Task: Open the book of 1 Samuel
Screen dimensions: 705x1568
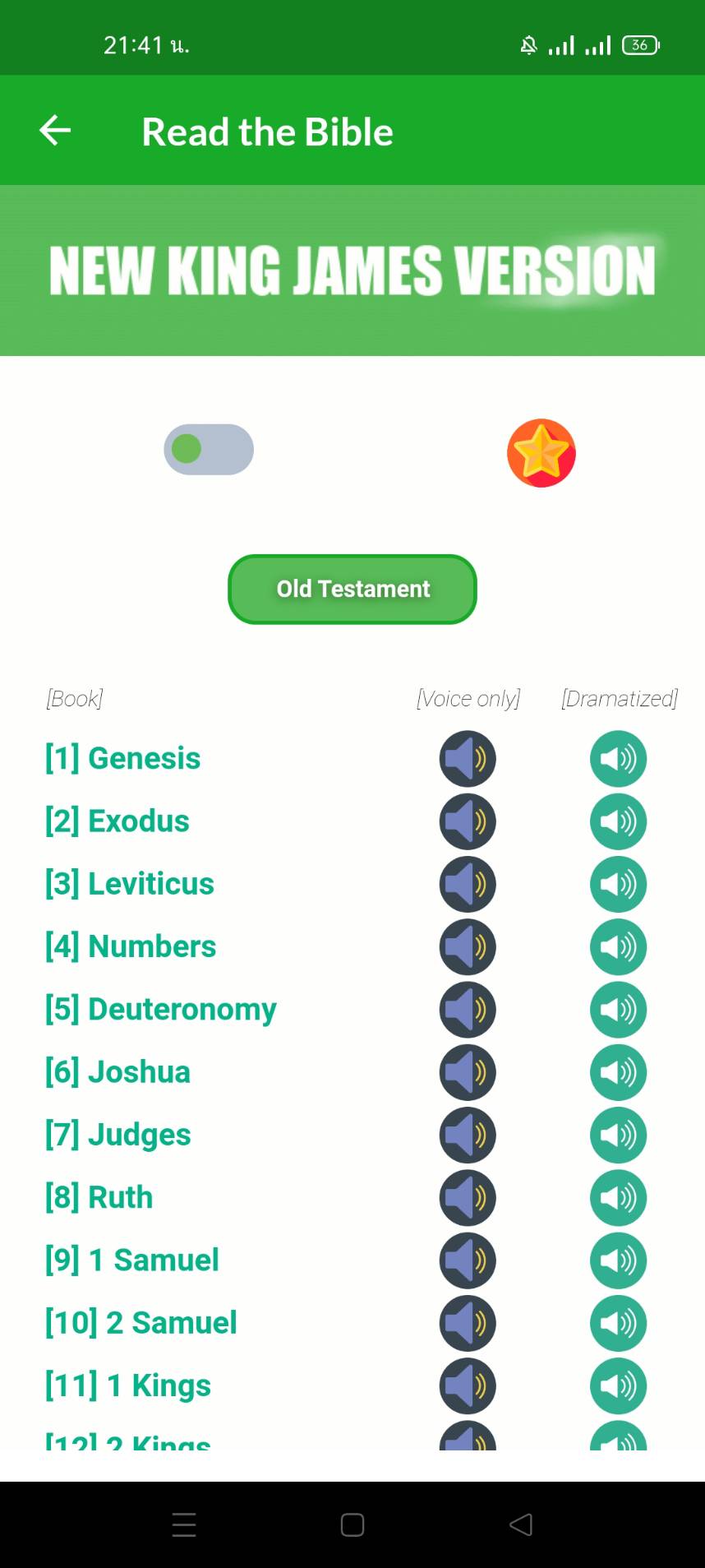Action: tap(131, 1260)
